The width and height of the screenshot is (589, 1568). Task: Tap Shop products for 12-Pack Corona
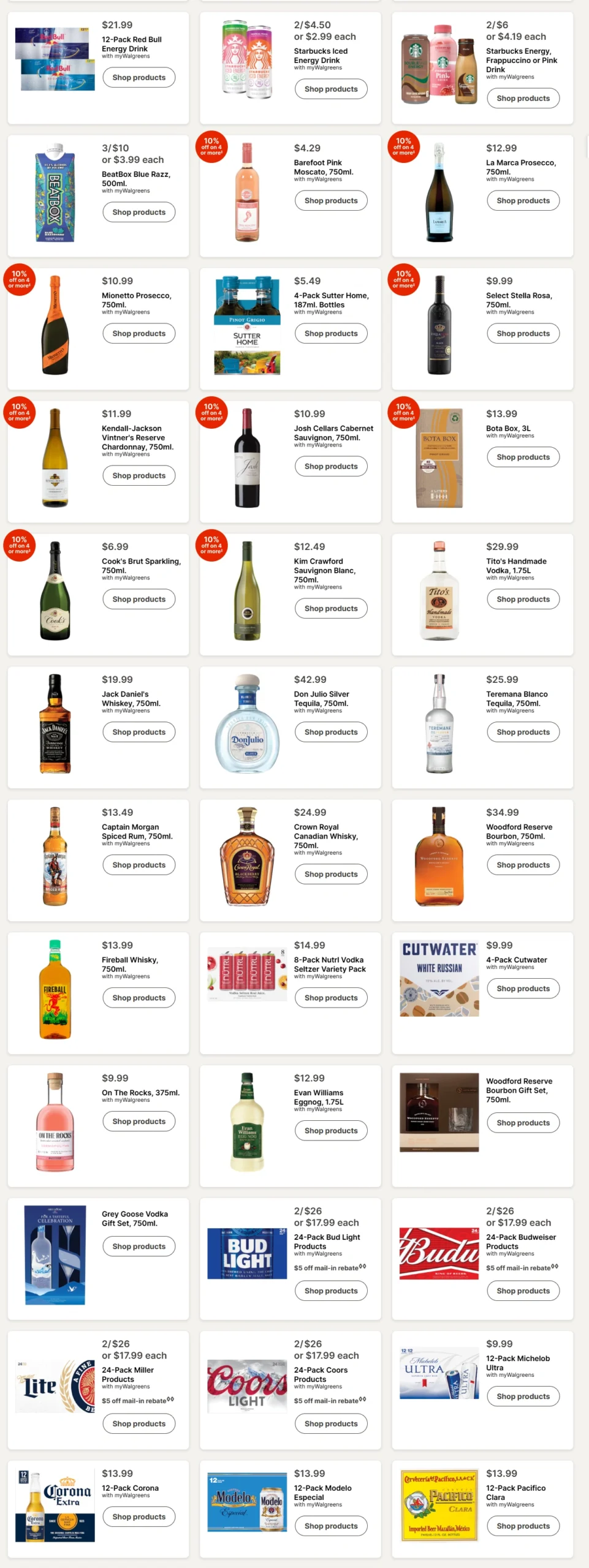click(x=139, y=1517)
